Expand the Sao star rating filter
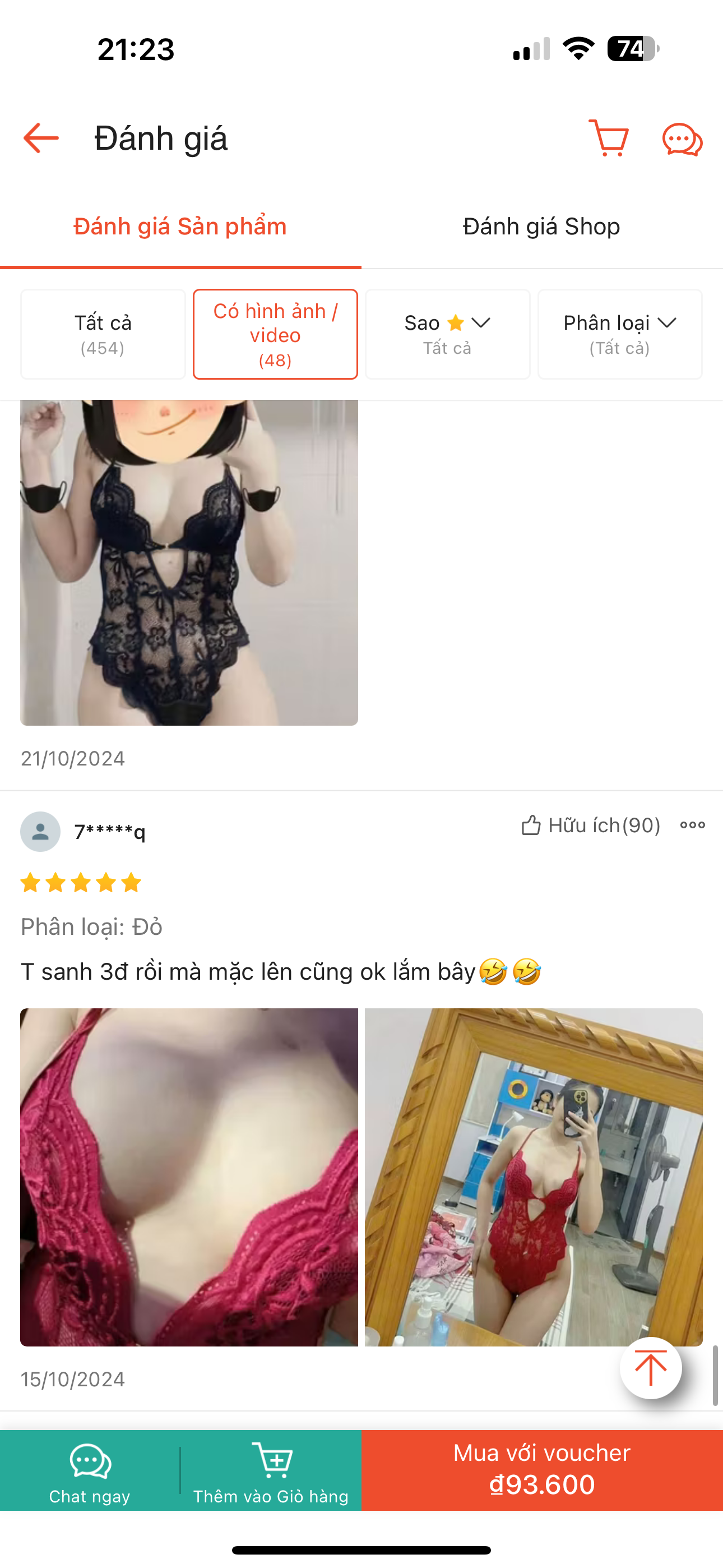This screenshot has height=1568, width=723. (x=447, y=334)
